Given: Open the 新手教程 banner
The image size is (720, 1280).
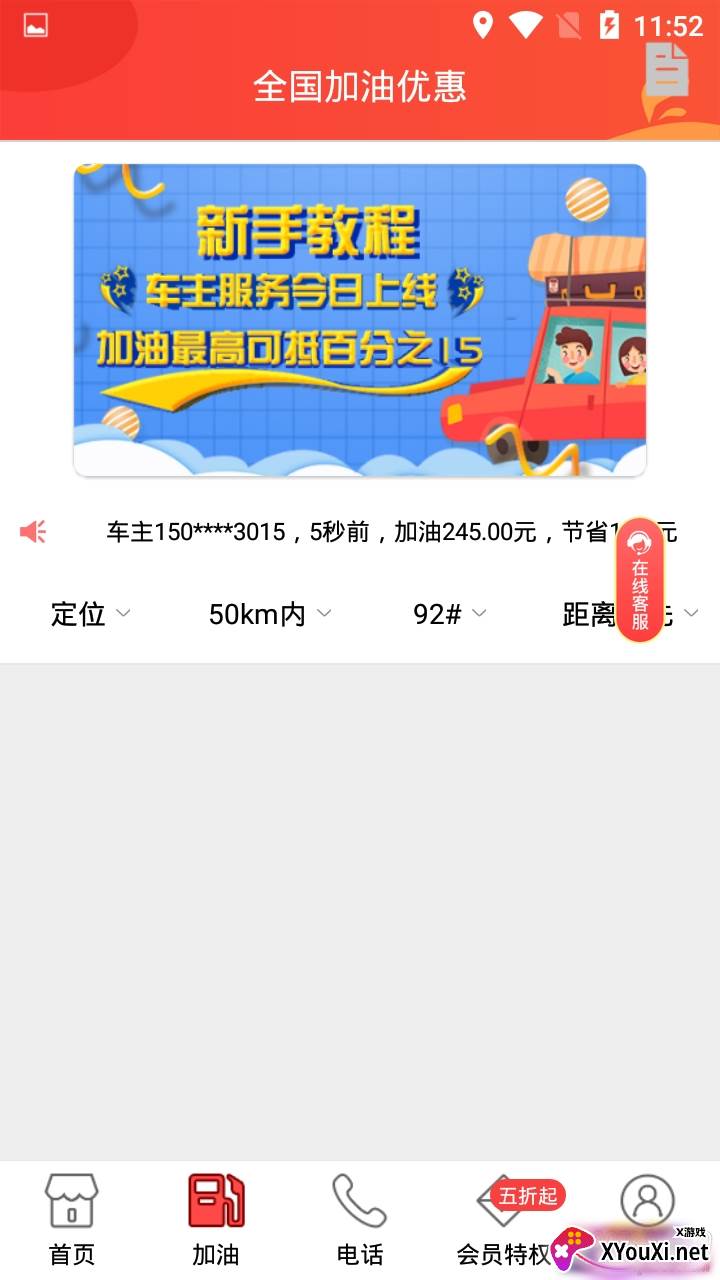Looking at the screenshot, I should (360, 320).
